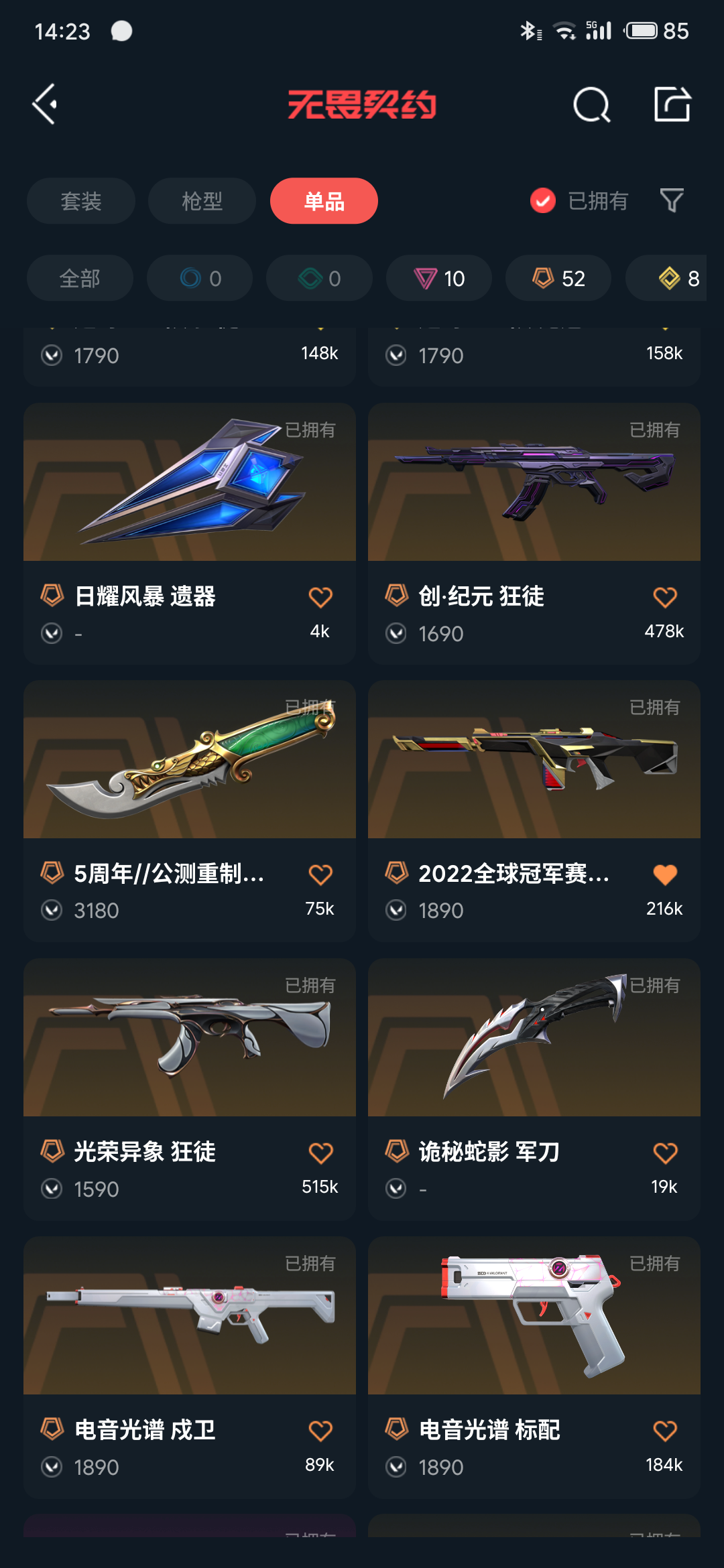The width and height of the screenshot is (724, 1568).
Task: Tap the share icon in the header
Action: tap(672, 105)
